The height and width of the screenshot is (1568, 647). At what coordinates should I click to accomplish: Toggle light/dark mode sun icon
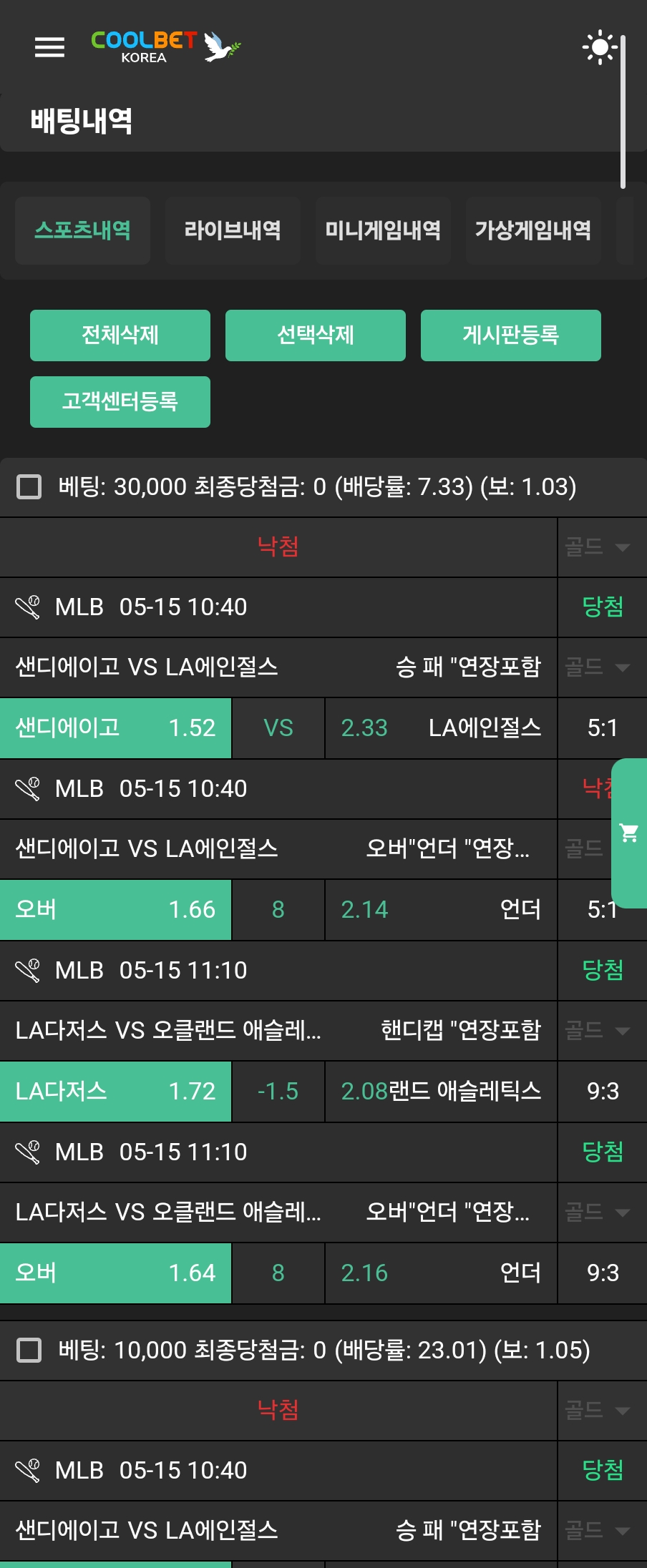click(x=600, y=47)
